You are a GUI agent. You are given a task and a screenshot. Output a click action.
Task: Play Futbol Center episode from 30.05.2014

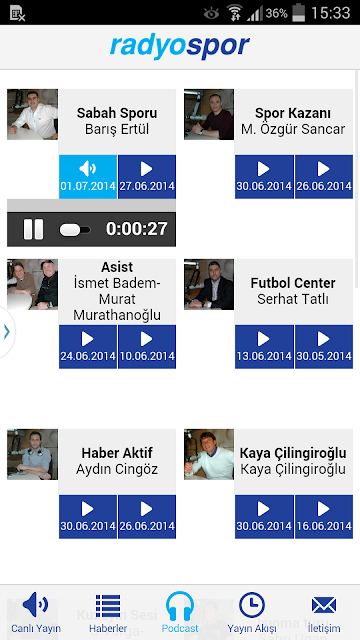[x=324, y=347]
